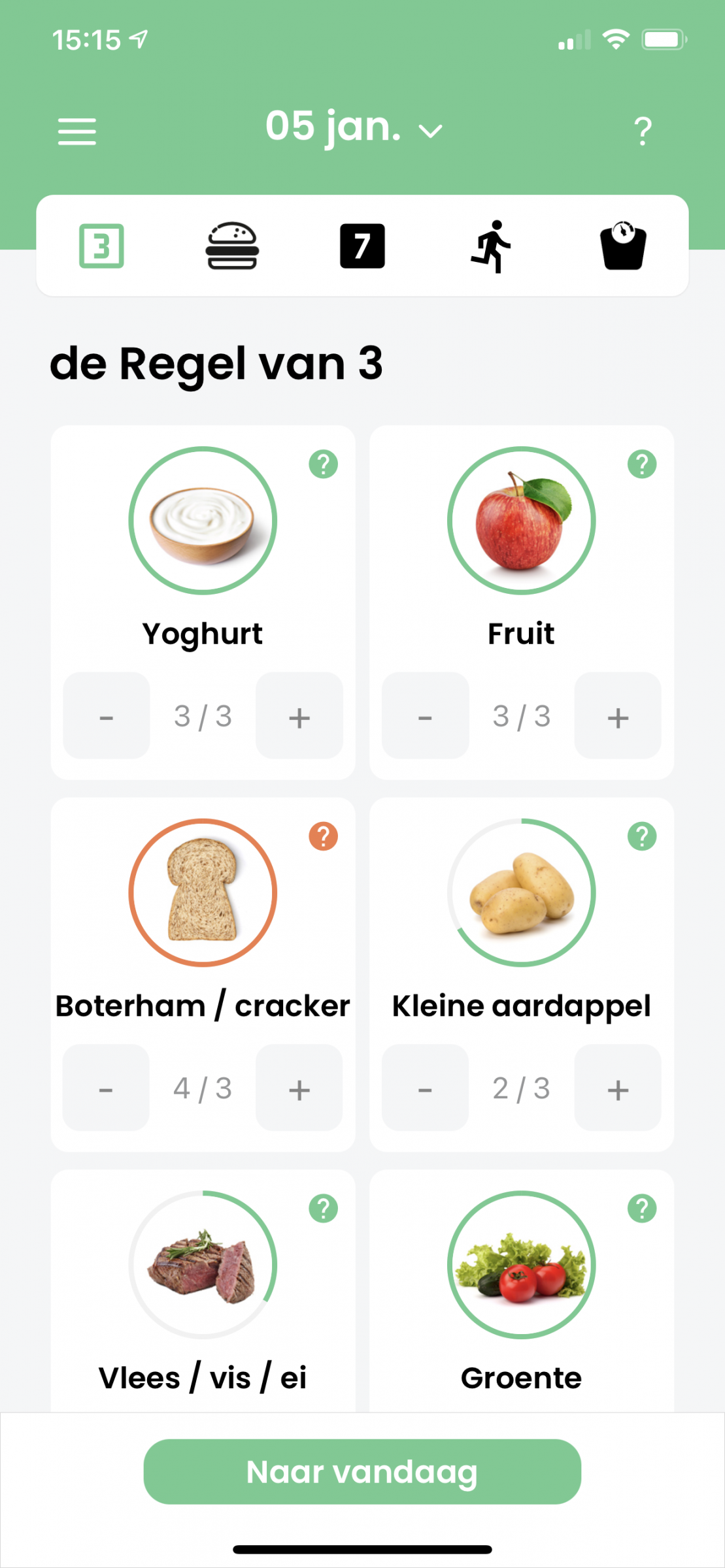The width and height of the screenshot is (725, 1568).
Task: Select the number 7 tab
Action: (362, 246)
